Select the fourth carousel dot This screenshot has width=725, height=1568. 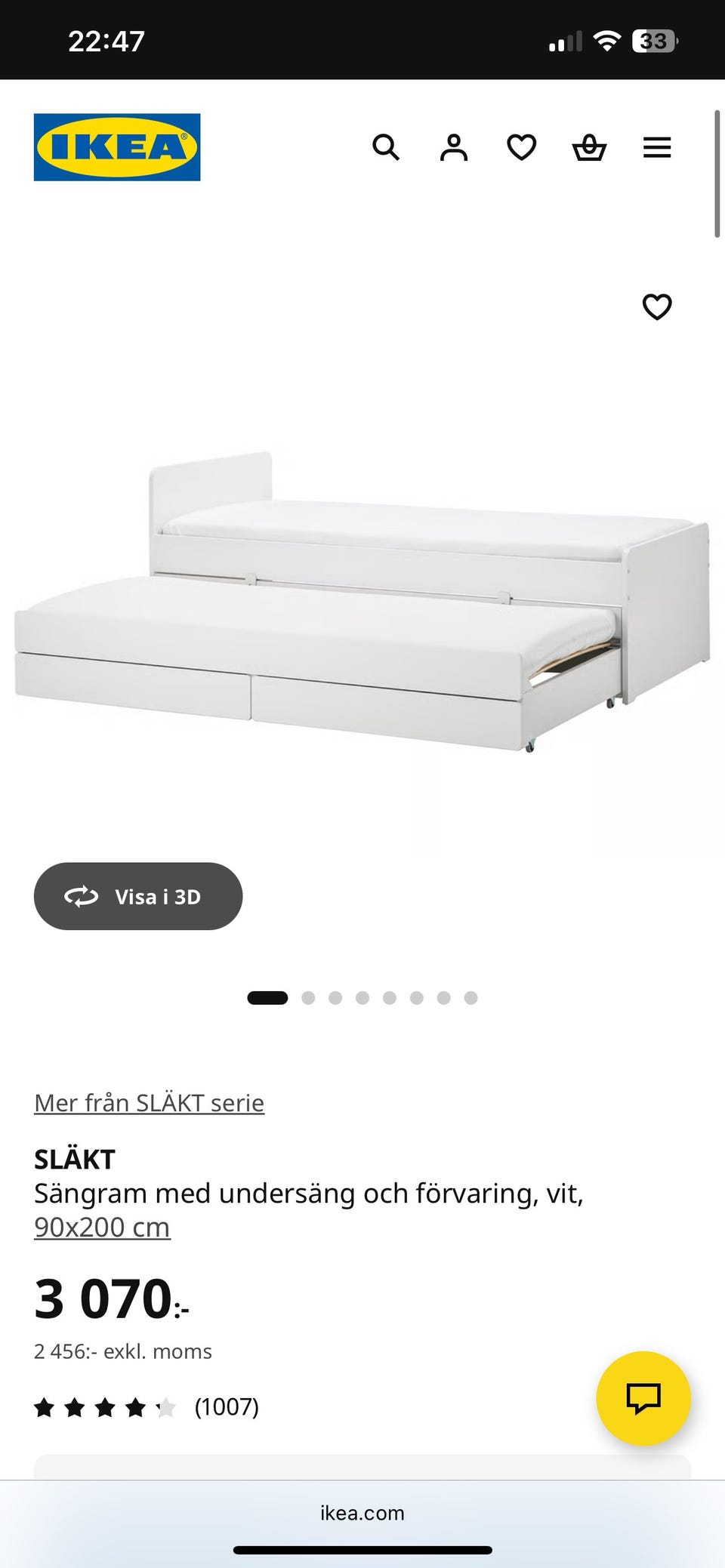[x=362, y=997]
